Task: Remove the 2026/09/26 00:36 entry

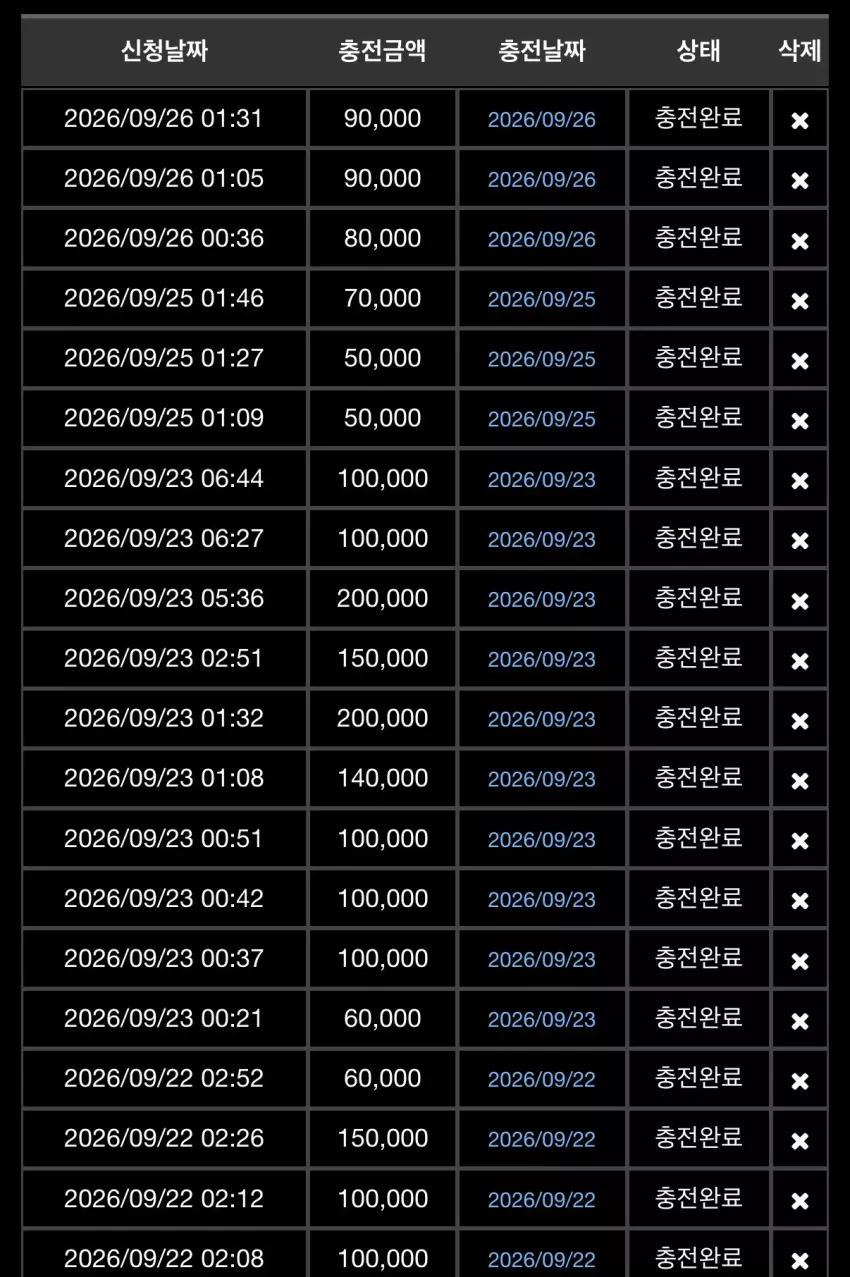Action: [800, 241]
